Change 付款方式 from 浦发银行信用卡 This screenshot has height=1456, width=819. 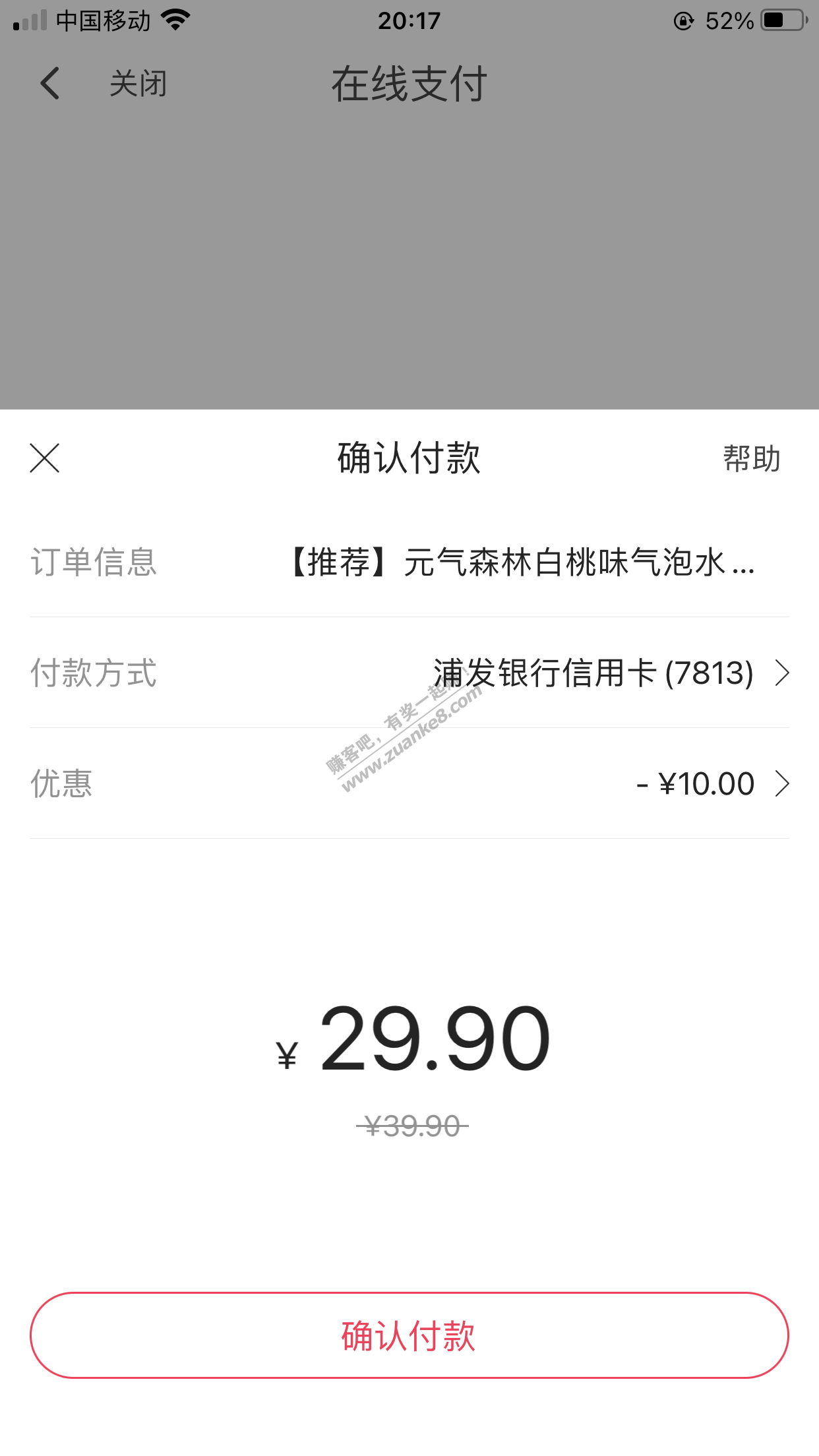pyautogui.click(x=610, y=673)
